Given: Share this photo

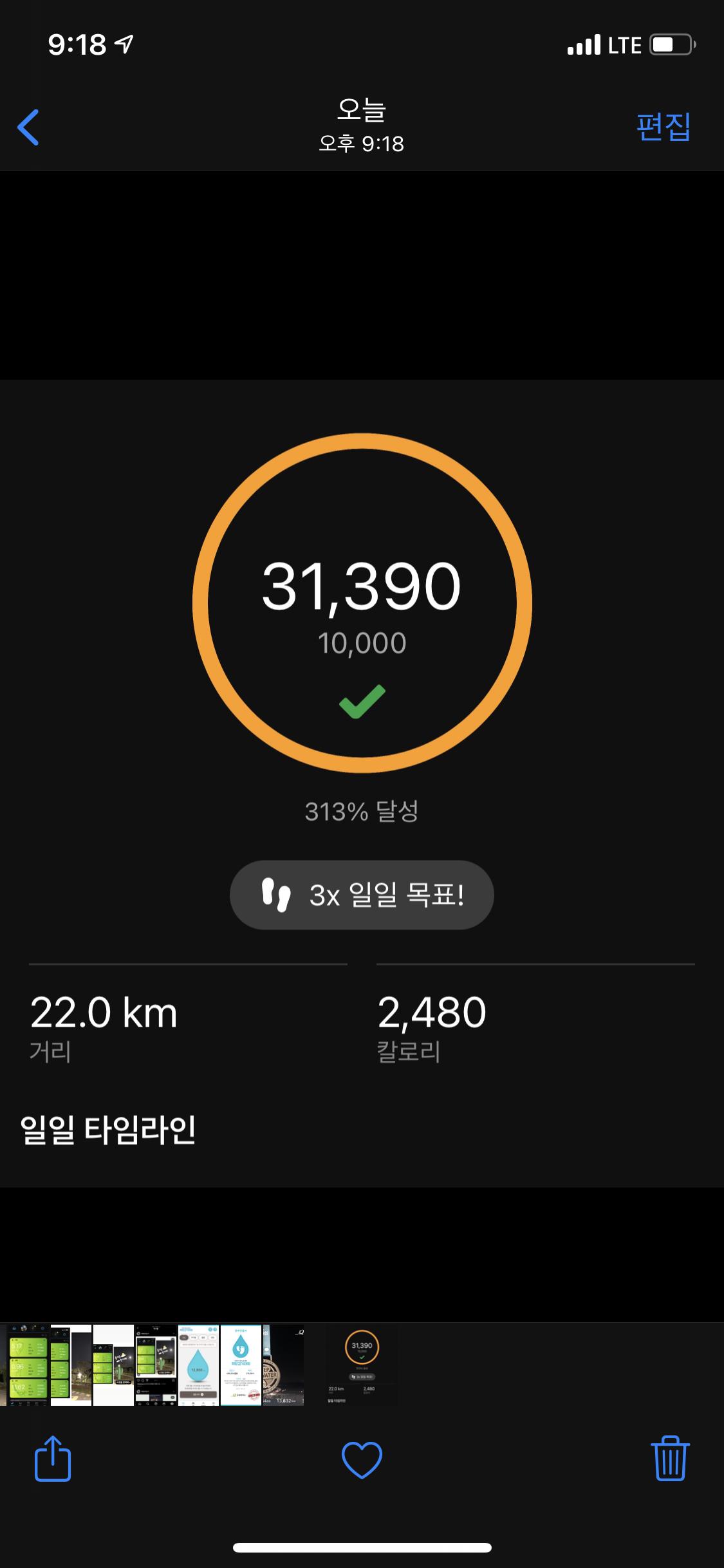Looking at the screenshot, I should pos(52,1459).
